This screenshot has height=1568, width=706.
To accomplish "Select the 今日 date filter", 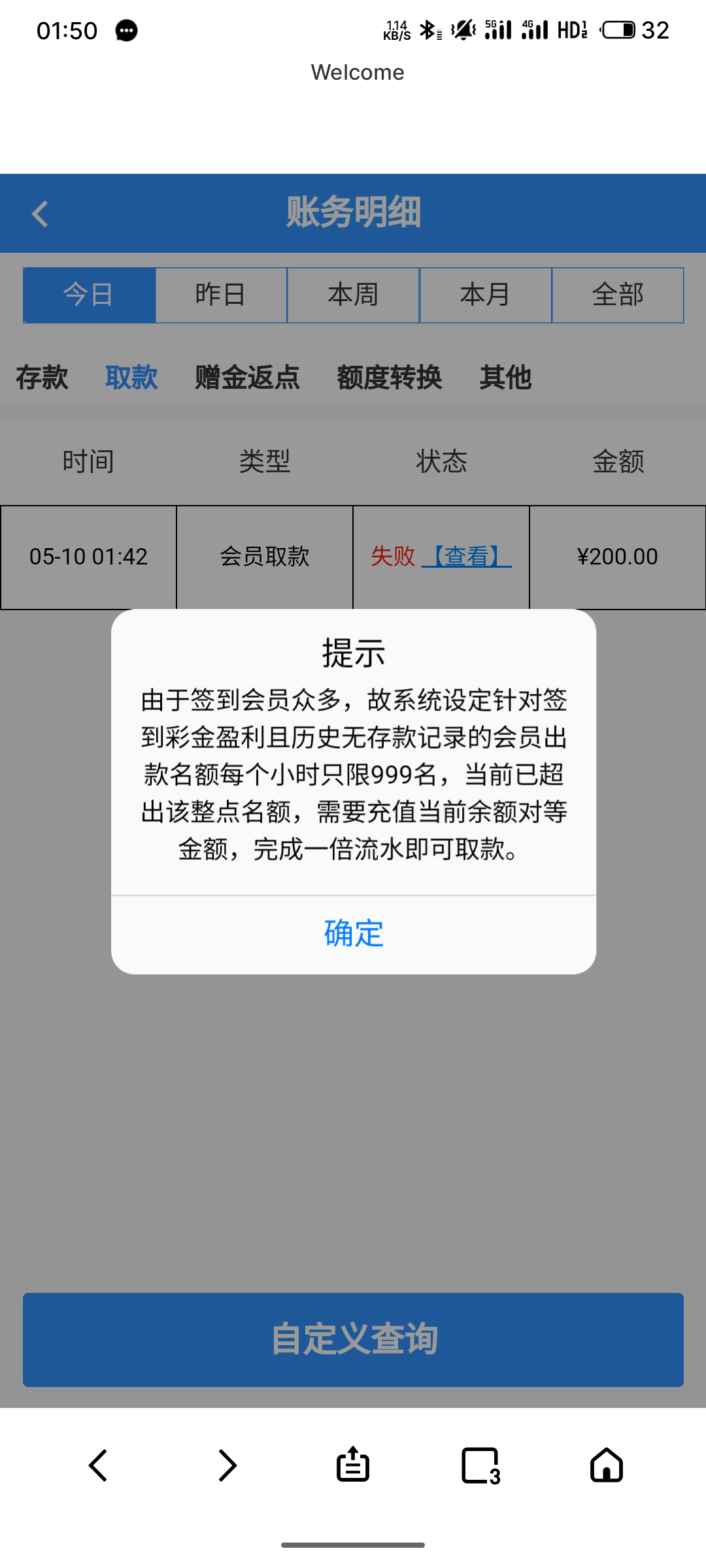I will 89,295.
